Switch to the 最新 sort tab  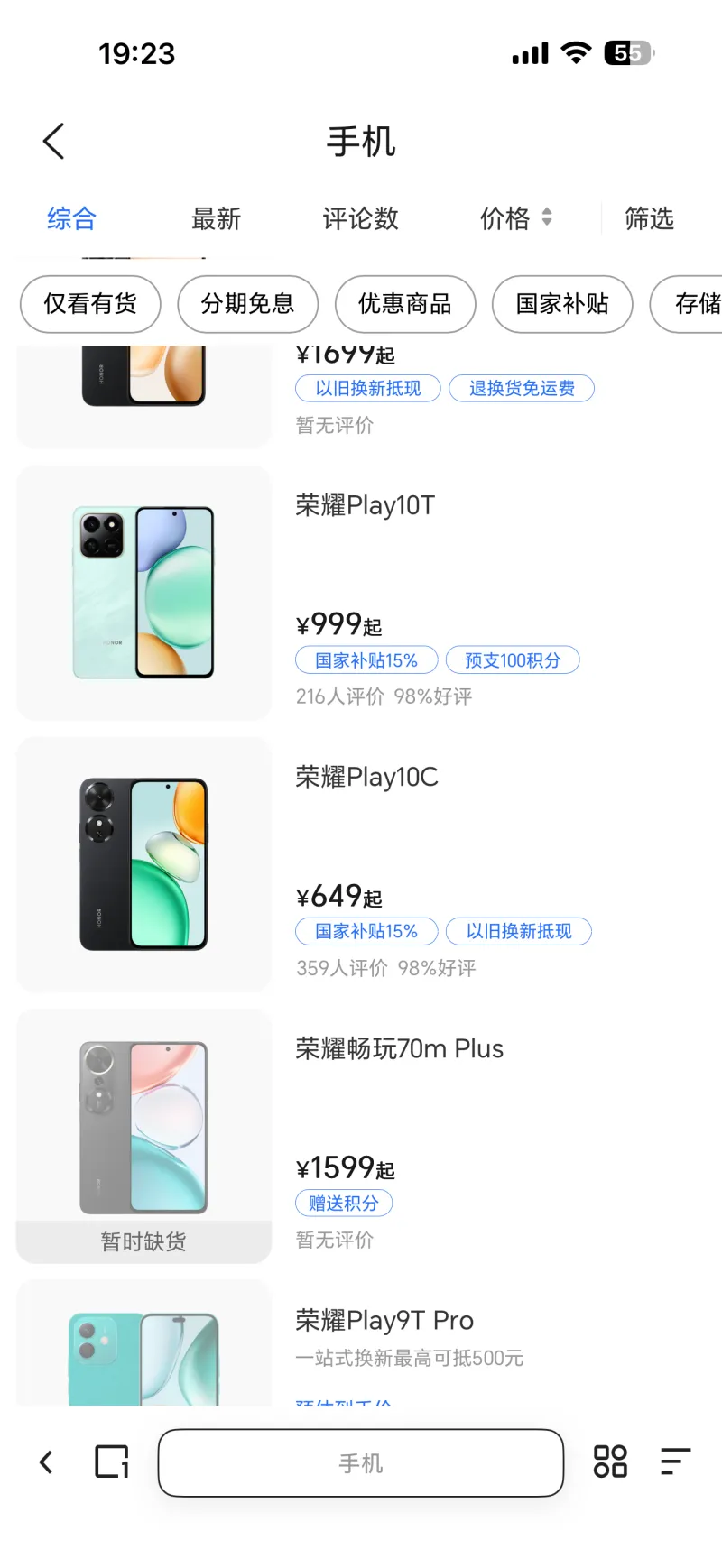point(216,218)
